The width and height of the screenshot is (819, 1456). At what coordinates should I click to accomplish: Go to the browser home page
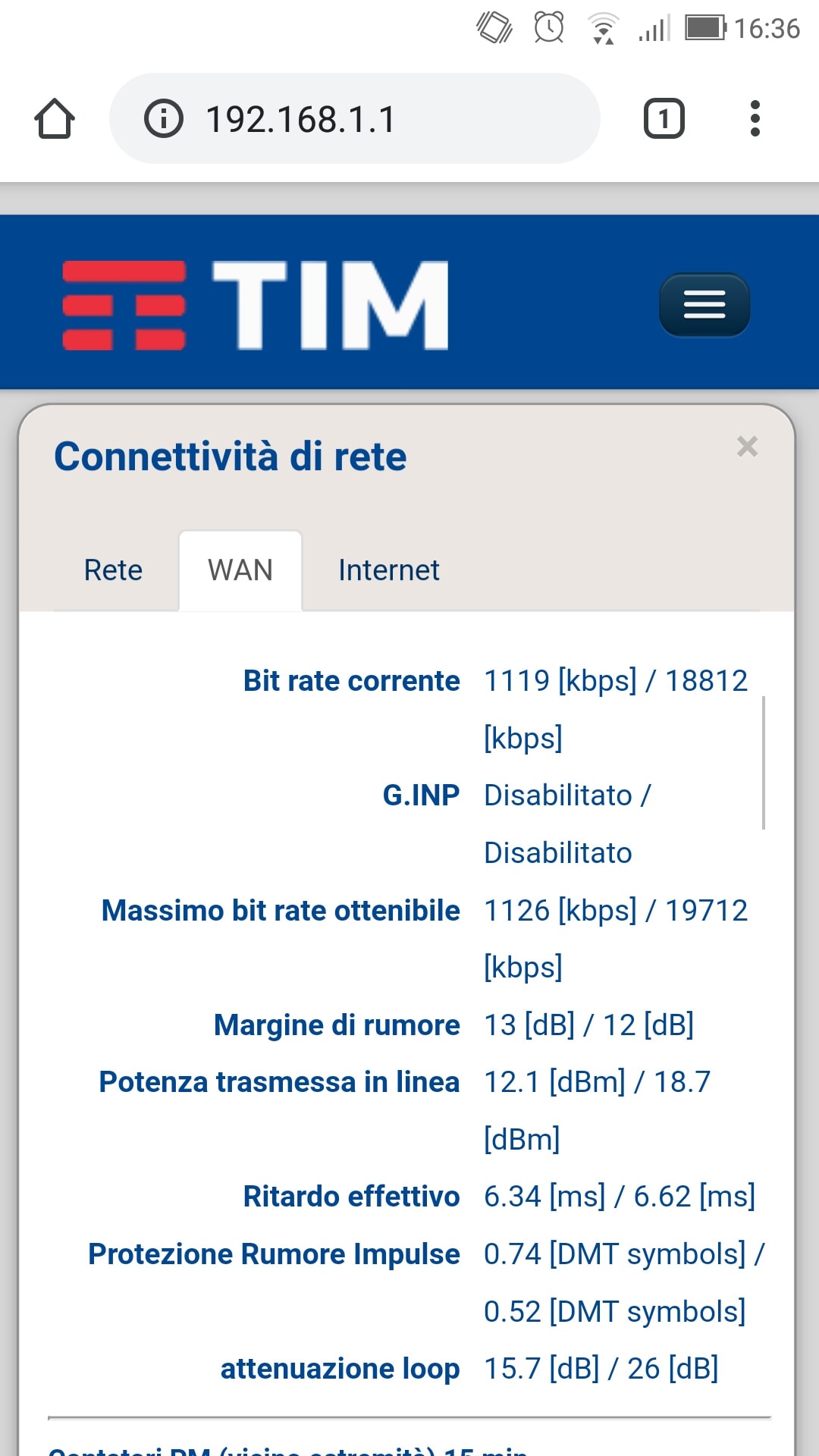[x=55, y=119]
